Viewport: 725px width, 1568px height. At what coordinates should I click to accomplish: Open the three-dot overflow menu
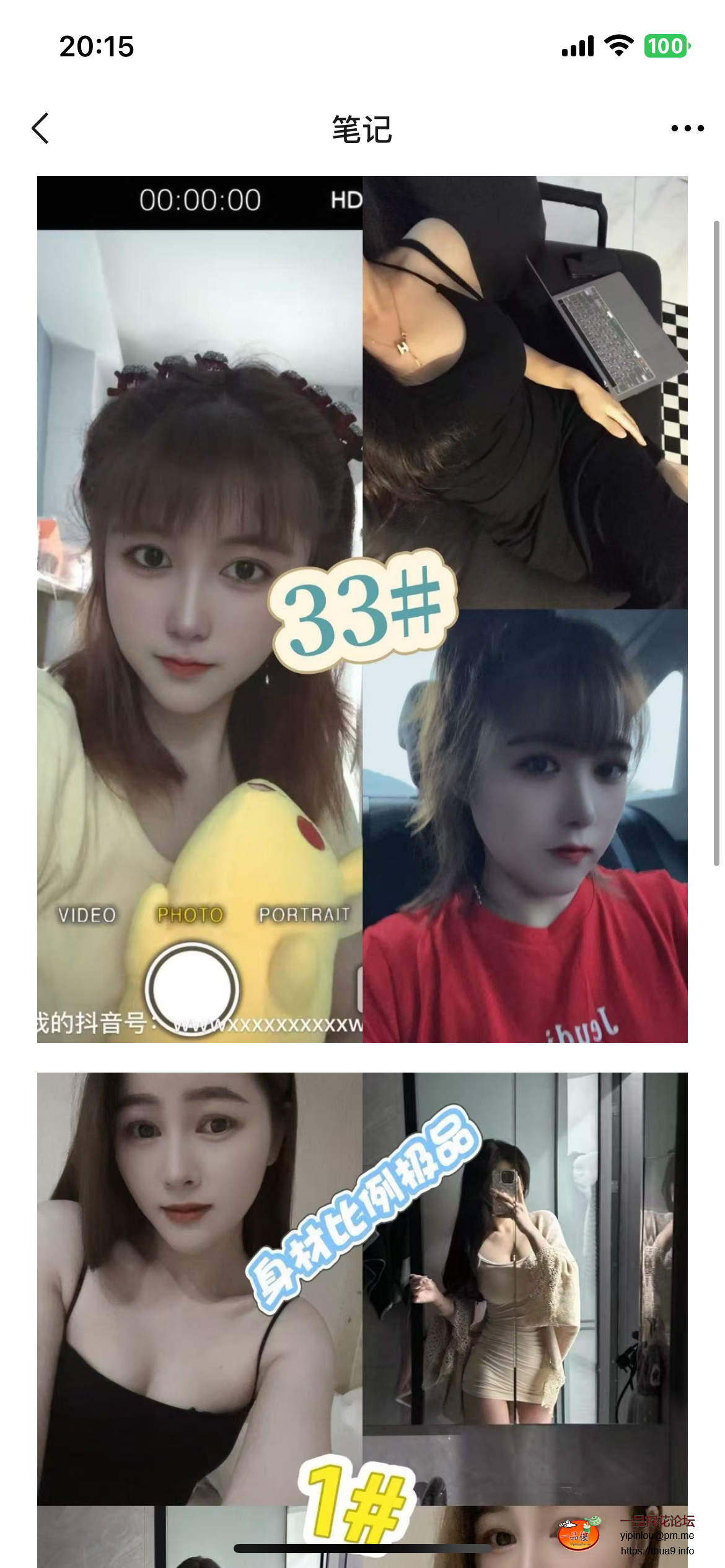[687, 129]
